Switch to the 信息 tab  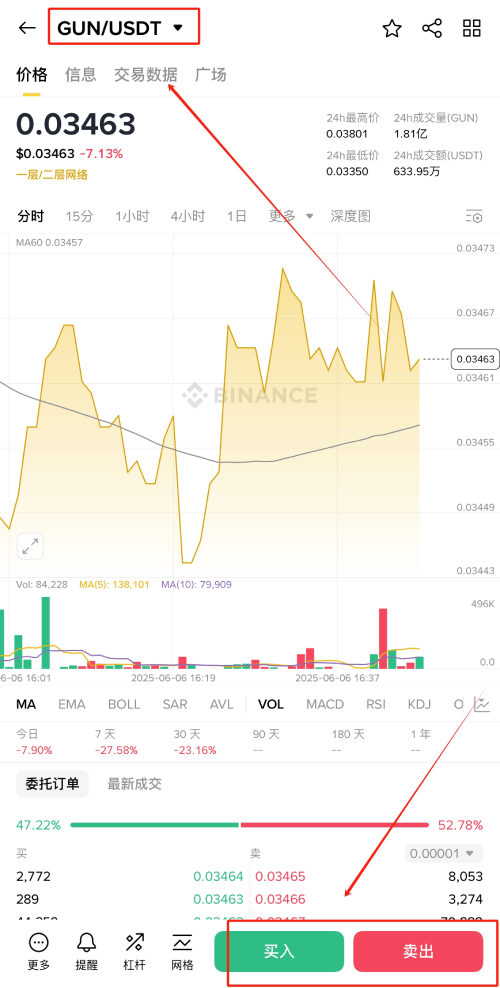[x=81, y=75]
